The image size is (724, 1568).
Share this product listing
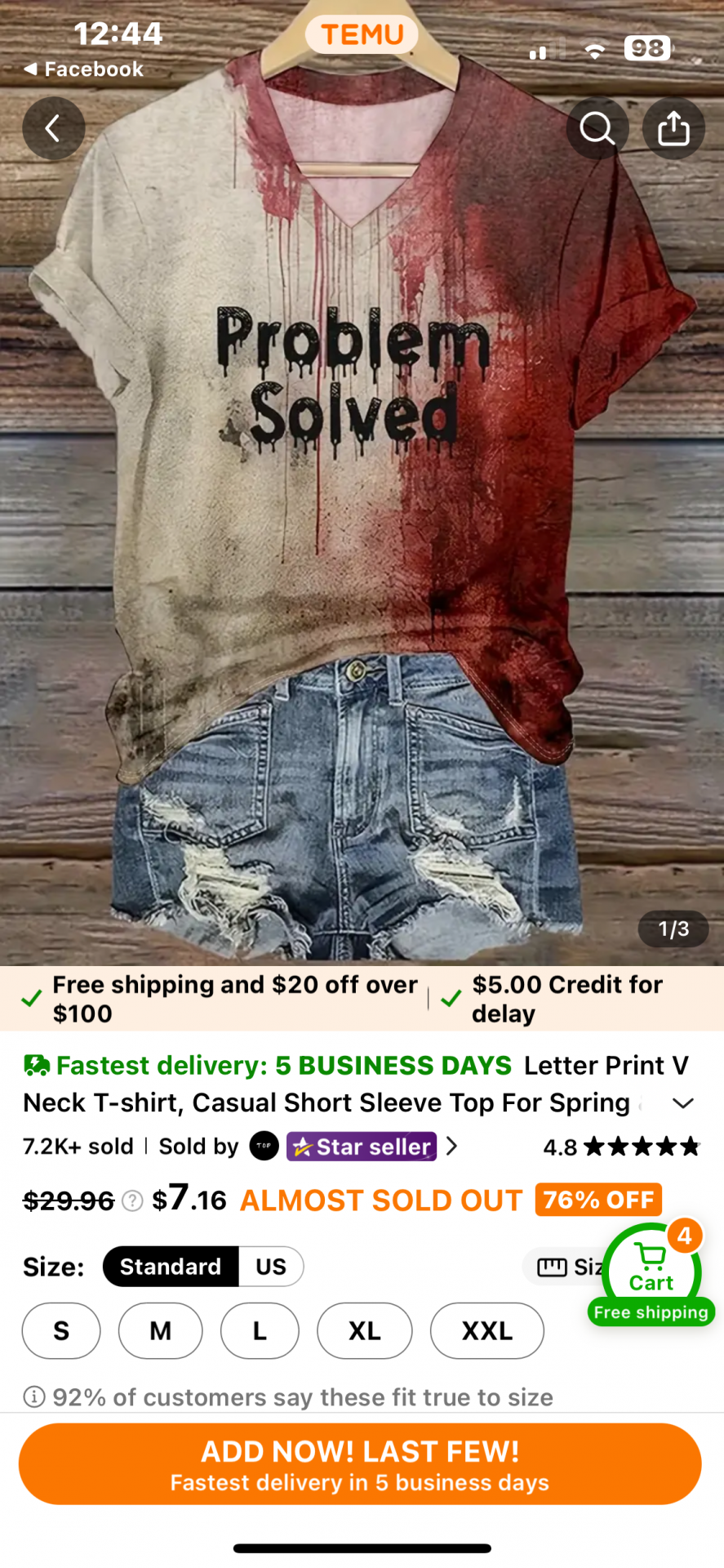673,128
